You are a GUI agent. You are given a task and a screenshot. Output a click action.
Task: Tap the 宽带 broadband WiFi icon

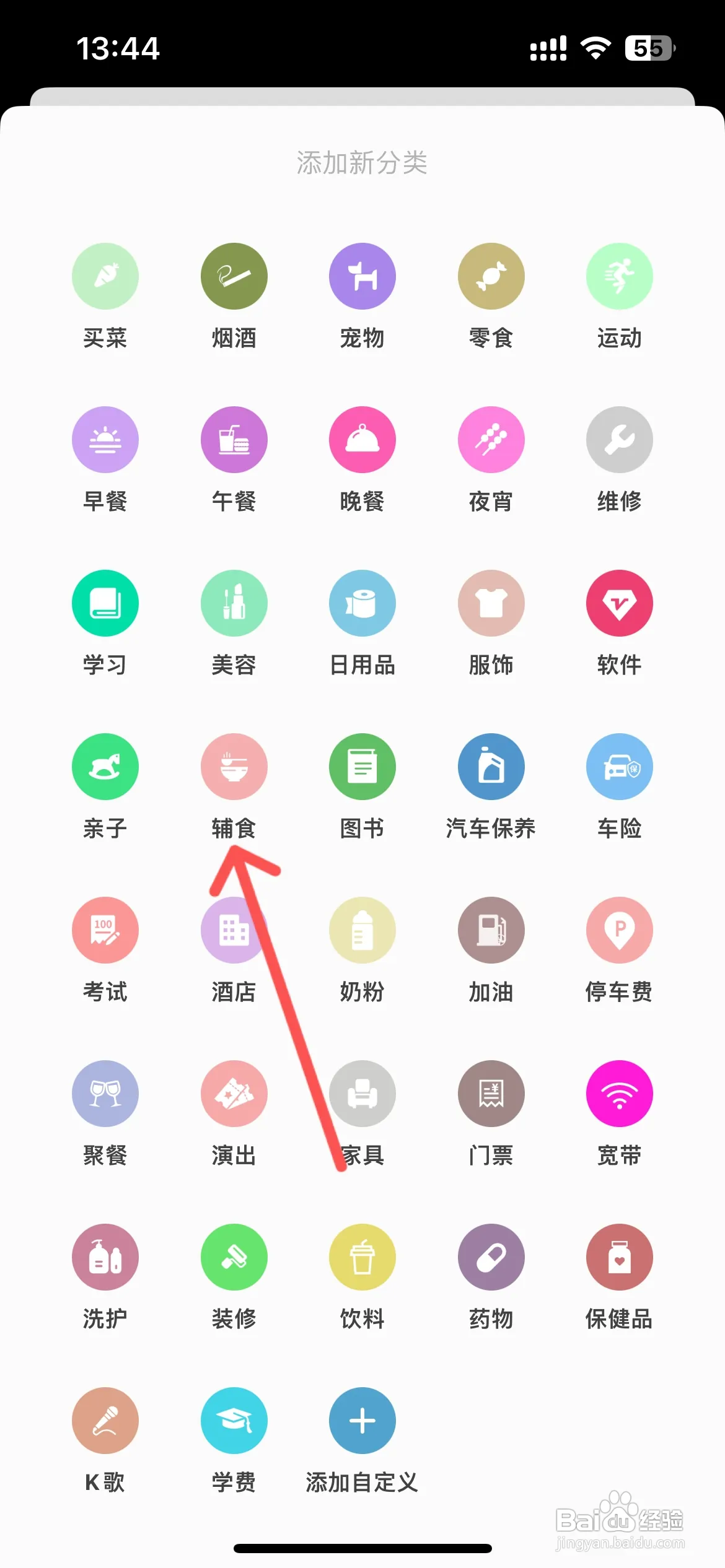point(619,1094)
